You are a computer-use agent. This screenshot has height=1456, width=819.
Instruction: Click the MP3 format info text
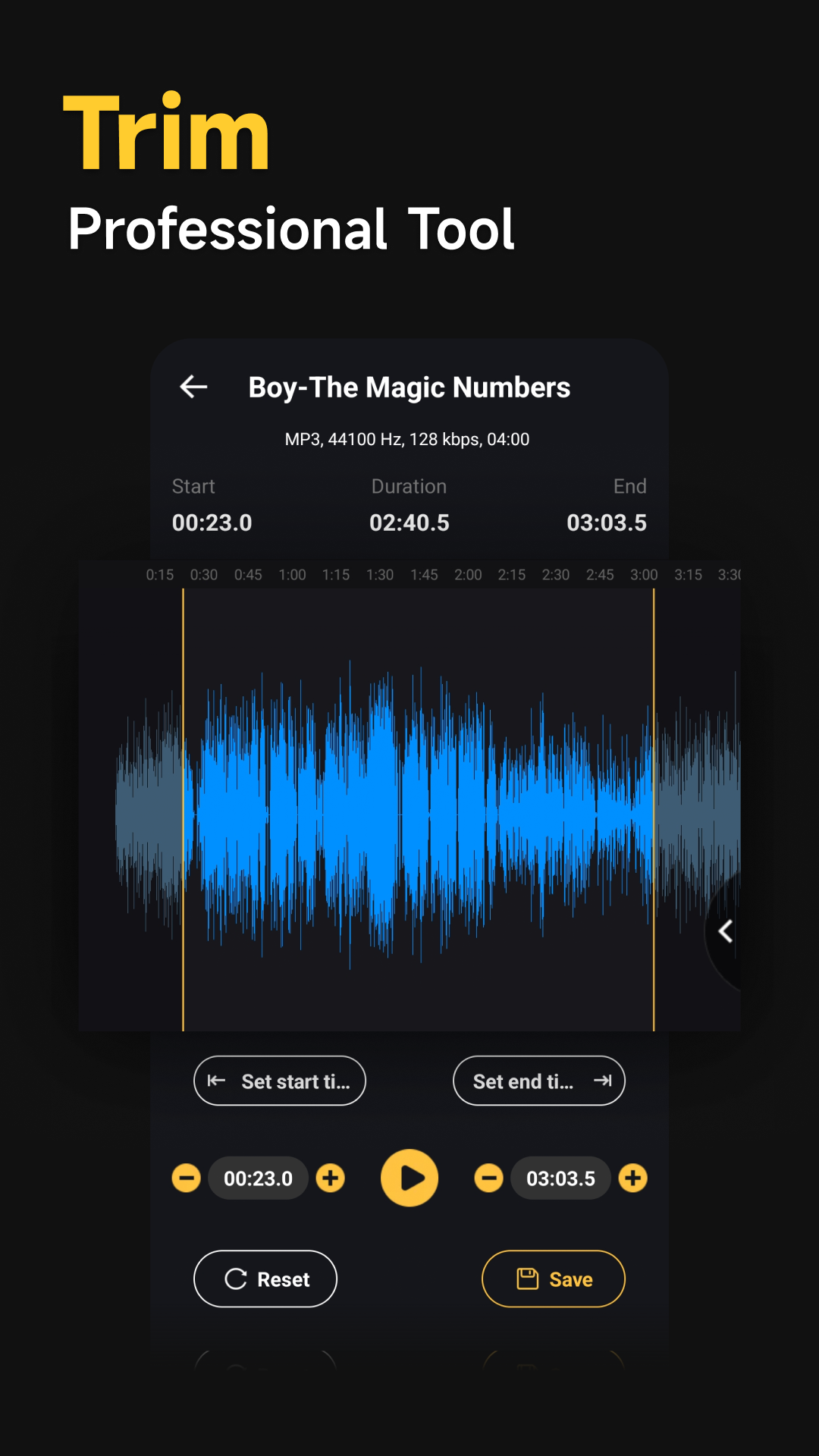[x=407, y=438]
